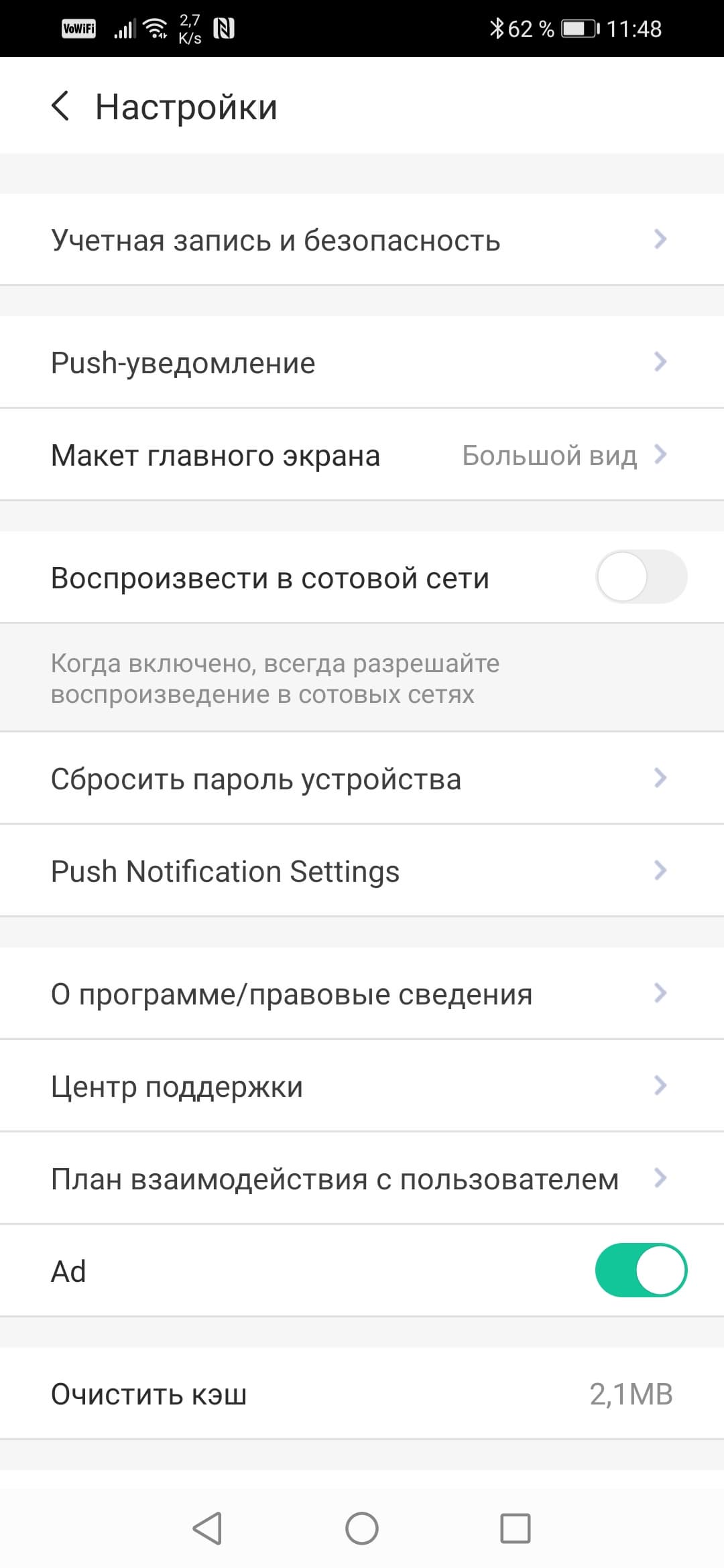This screenshot has height=1568, width=724.
Task: Turn off the Ad switch
Action: tap(641, 1270)
